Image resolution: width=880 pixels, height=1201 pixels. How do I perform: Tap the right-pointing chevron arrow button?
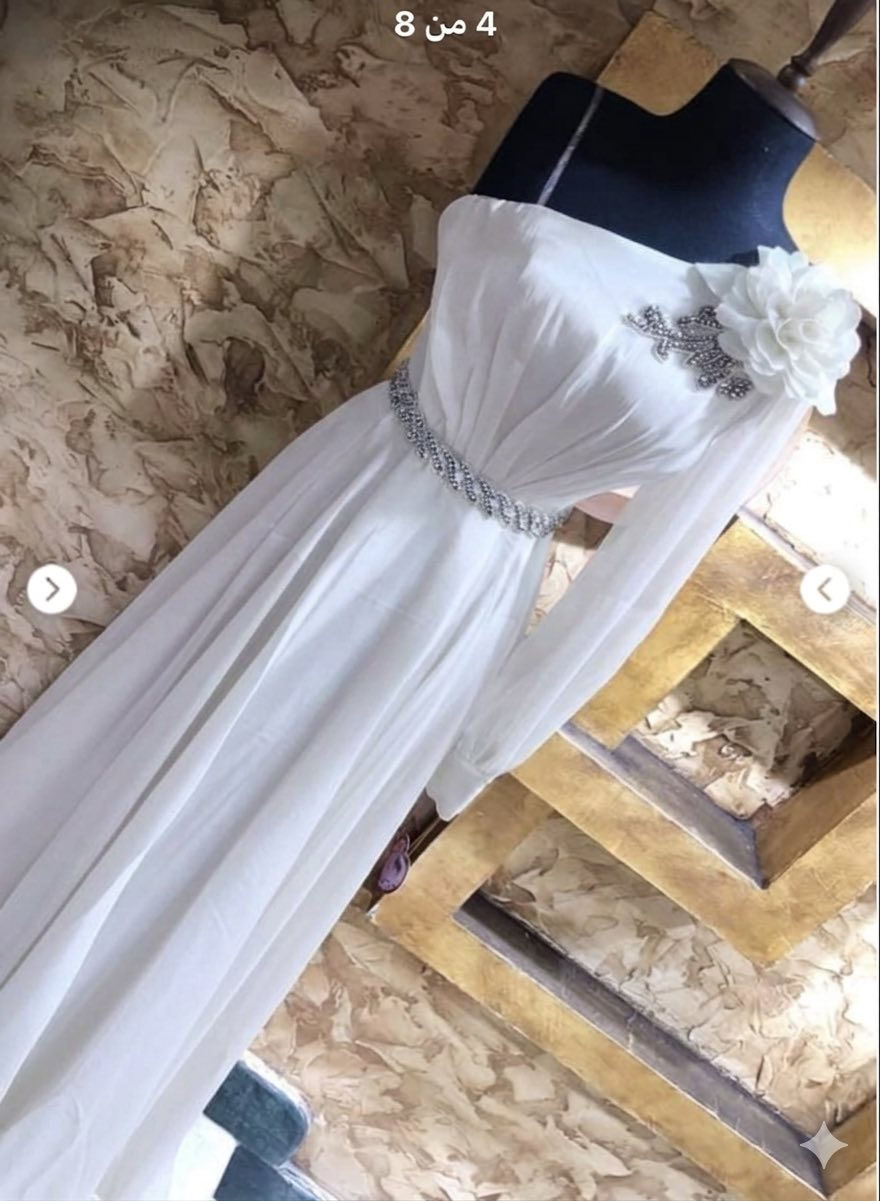click(52, 590)
